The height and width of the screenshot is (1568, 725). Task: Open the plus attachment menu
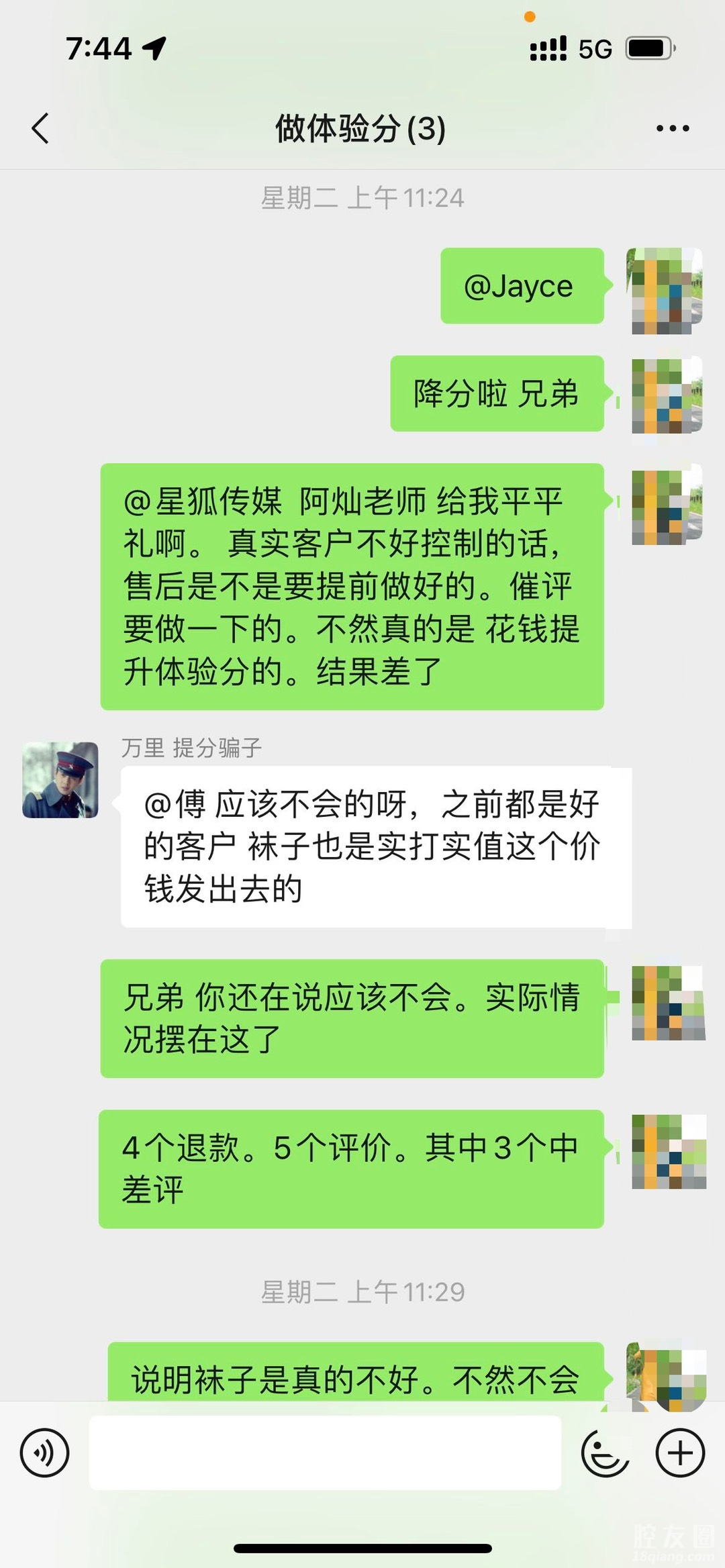680,1453
